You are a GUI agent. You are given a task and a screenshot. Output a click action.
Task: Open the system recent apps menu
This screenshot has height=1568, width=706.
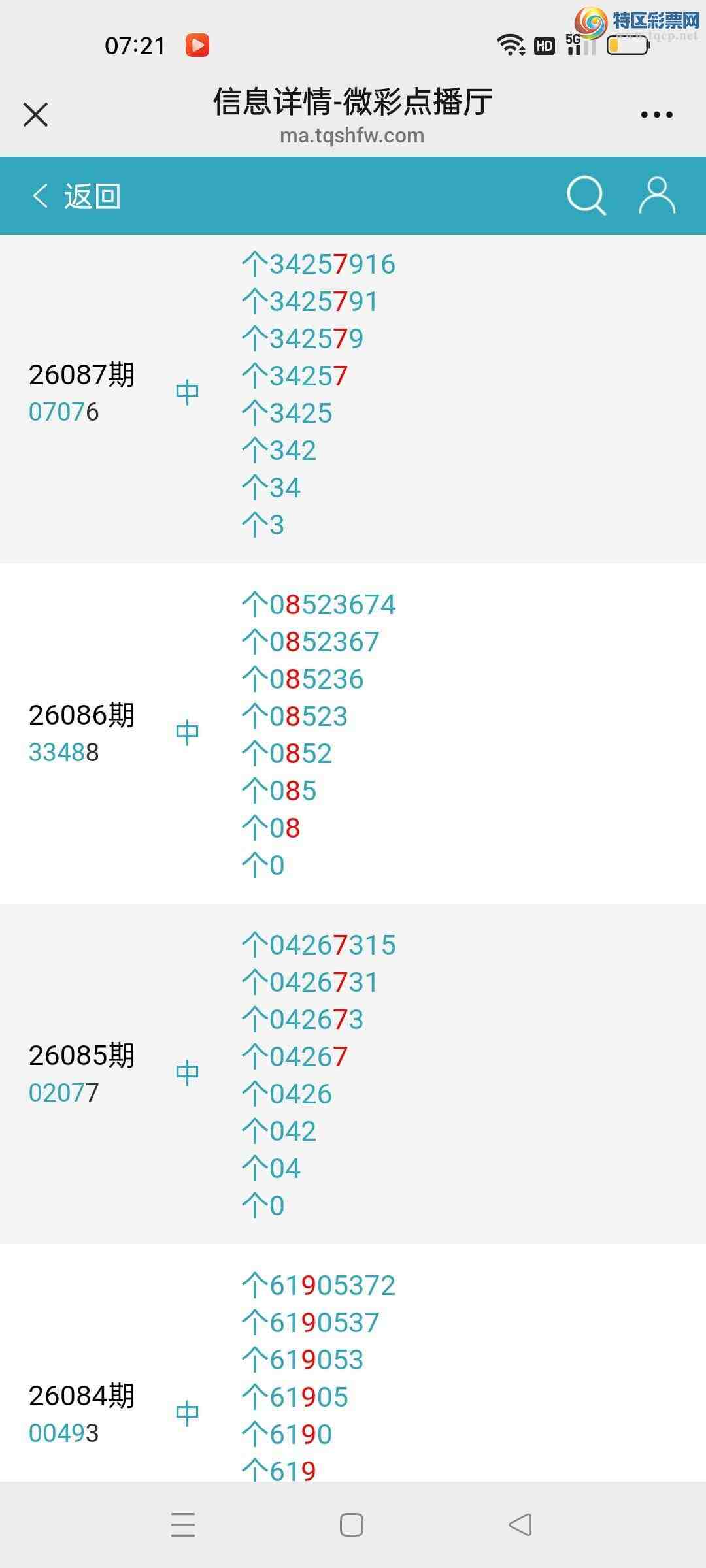(x=183, y=1525)
